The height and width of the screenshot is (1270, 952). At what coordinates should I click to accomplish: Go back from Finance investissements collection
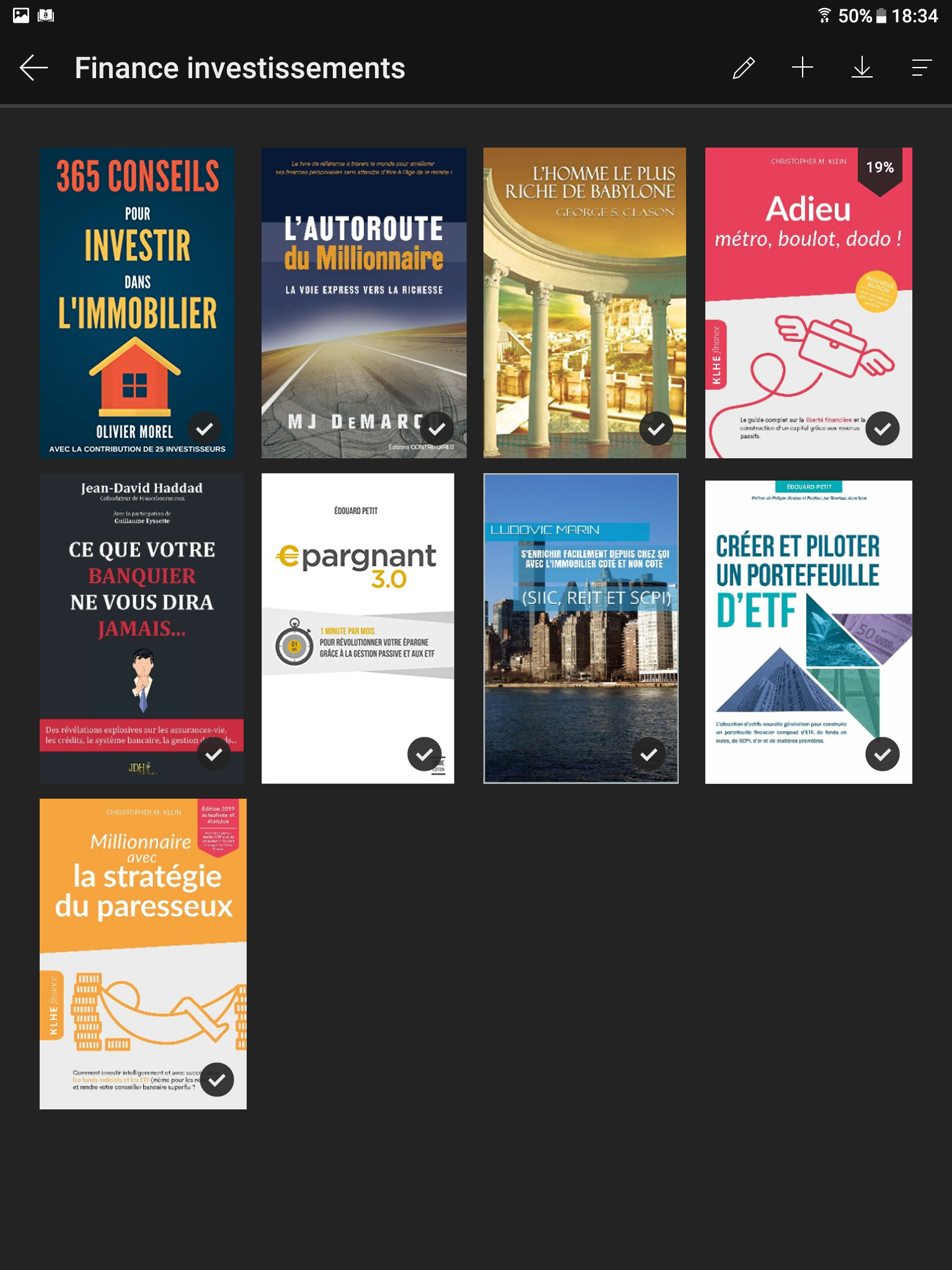(34, 68)
